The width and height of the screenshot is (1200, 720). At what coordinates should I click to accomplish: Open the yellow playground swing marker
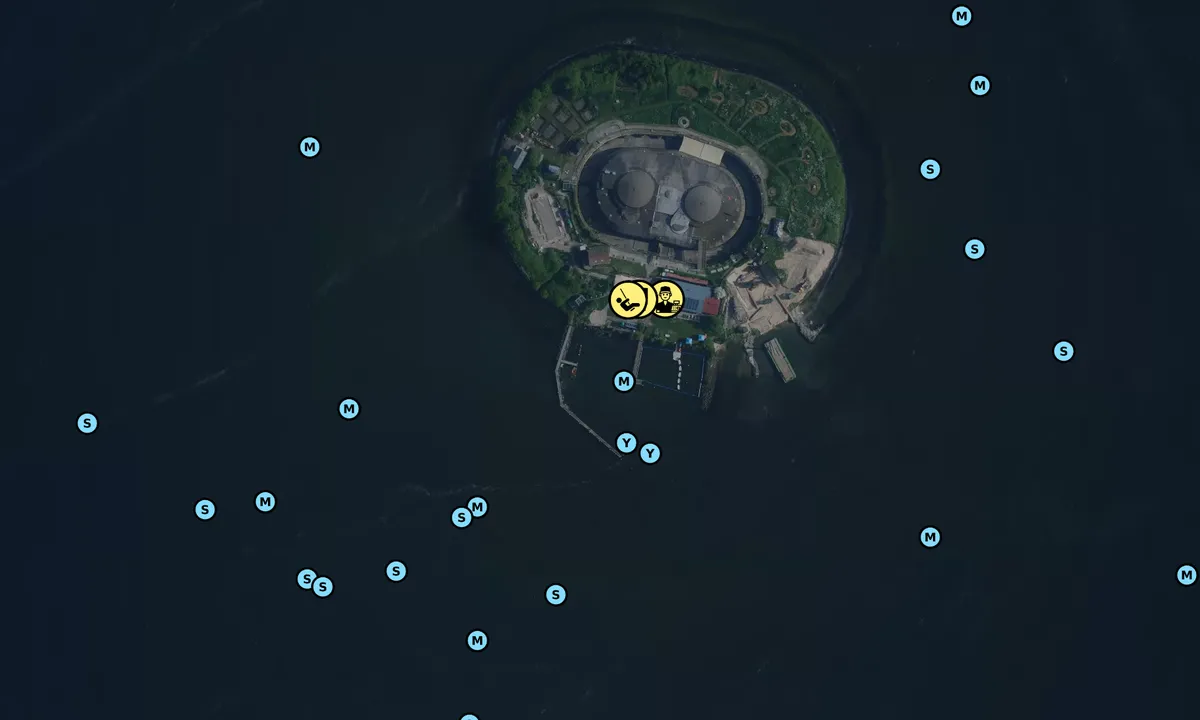[626, 300]
